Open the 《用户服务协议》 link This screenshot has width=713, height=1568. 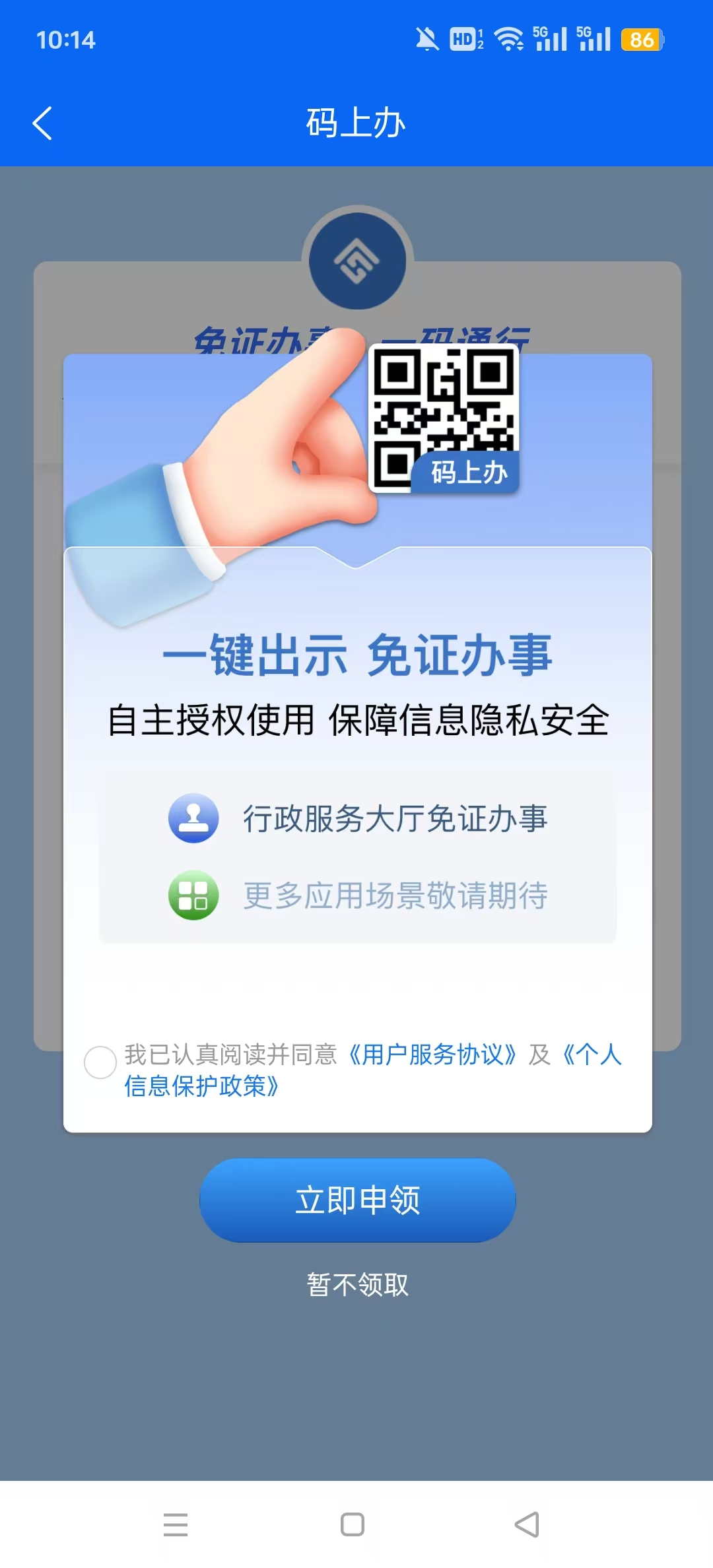coord(432,1055)
